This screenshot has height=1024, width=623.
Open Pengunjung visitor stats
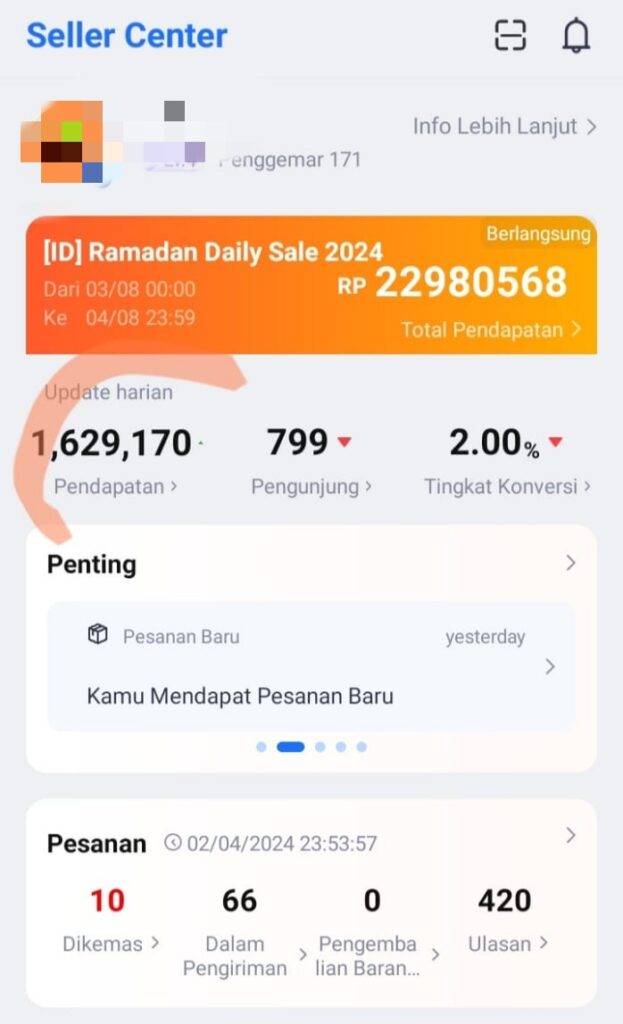[x=311, y=487]
